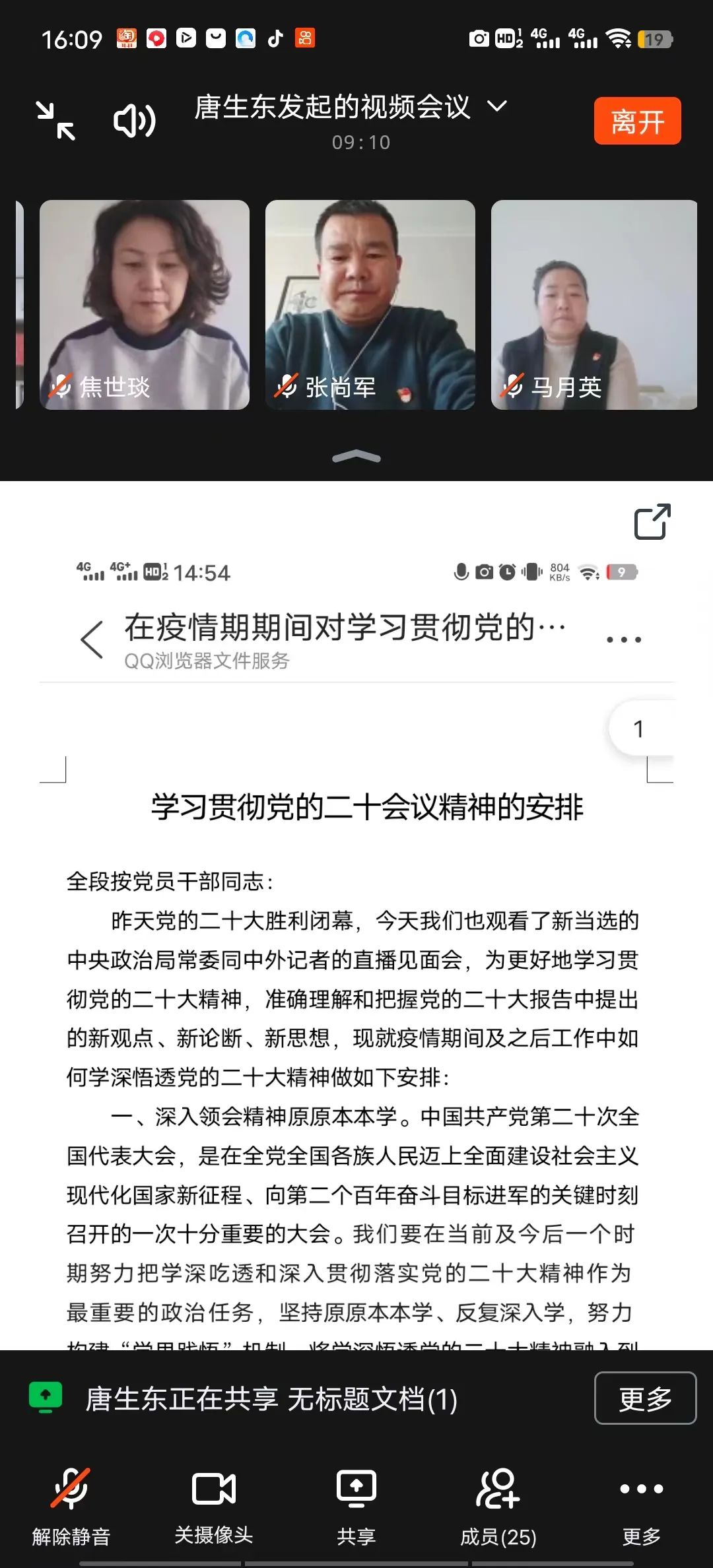Minimize the meeting window
The width and height of the screenshot is (713, 1568).
(x=55, y=121)
